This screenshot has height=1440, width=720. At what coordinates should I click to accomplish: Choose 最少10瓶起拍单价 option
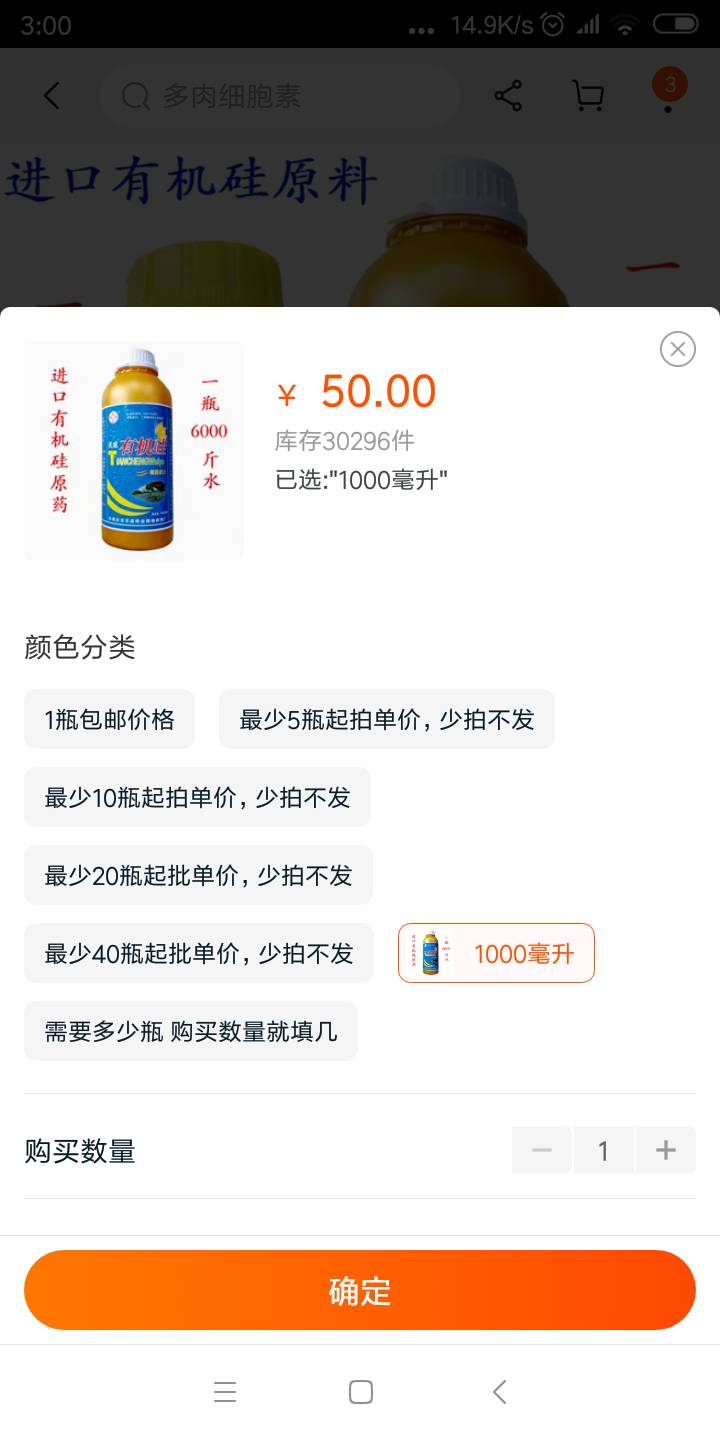pyautogui.click(x=197, y=797)
